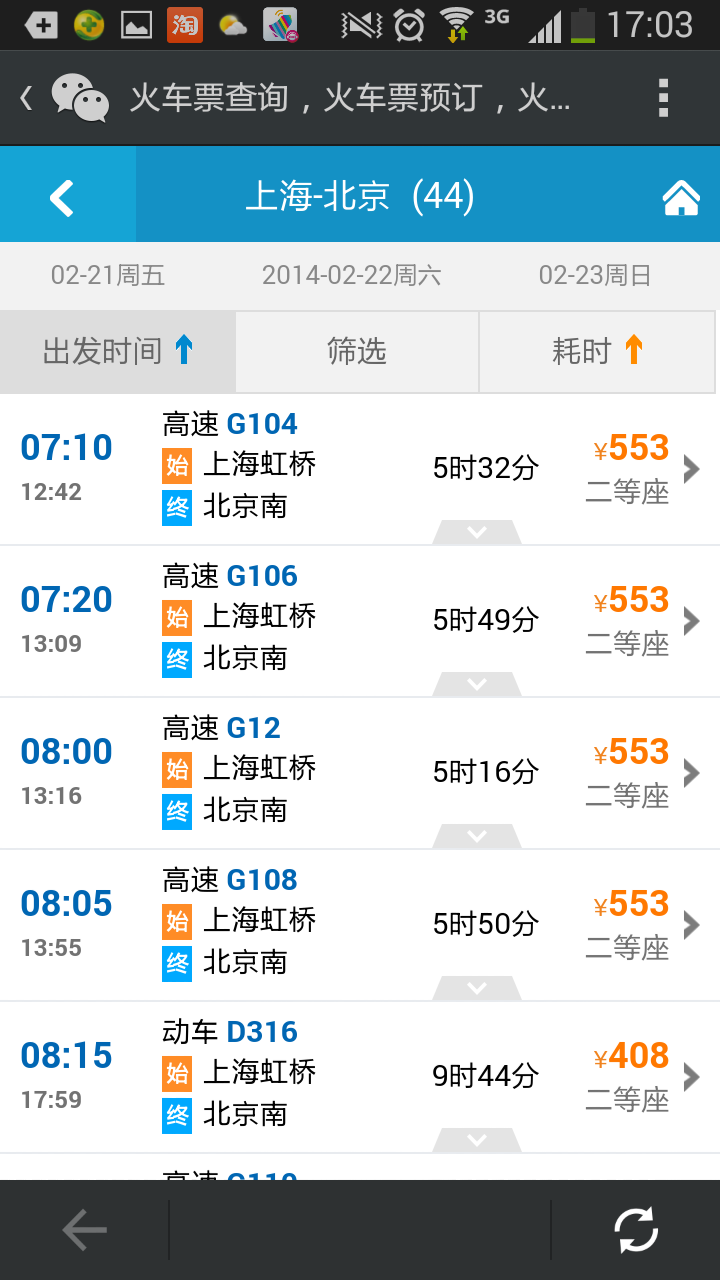Switch to next day 02-23周日
This screenshot has width=720, height=1280.
tap(595, 275)
